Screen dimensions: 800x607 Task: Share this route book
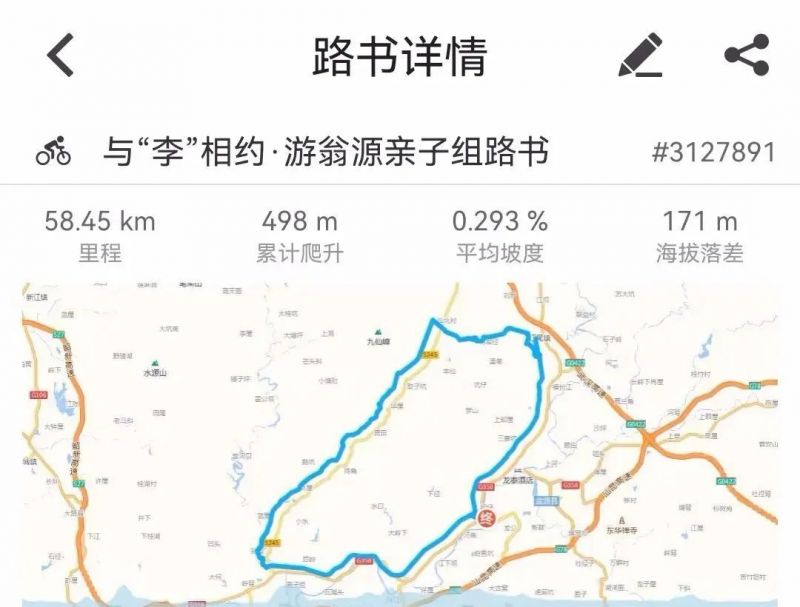point(747,55)
